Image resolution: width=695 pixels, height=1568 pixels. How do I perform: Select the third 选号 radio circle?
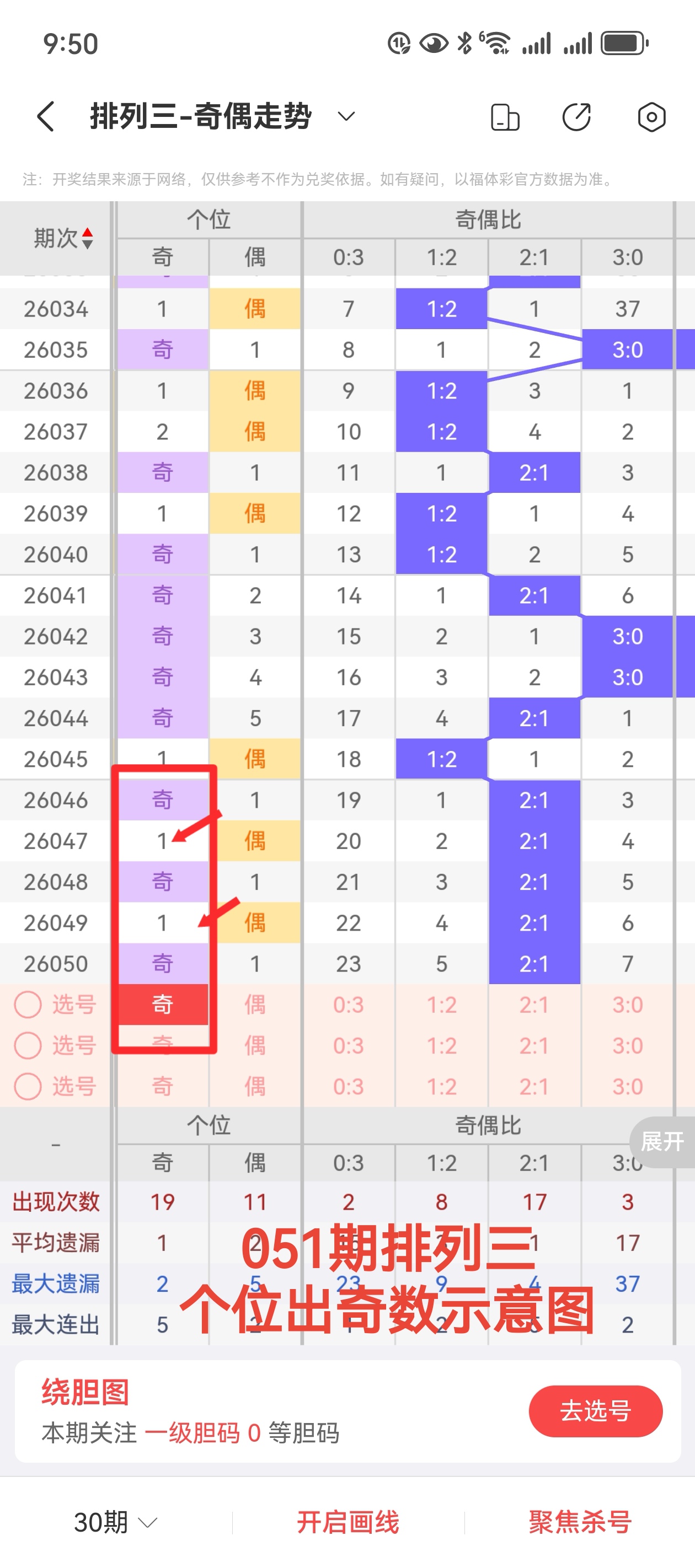(x=28, y=1086)
